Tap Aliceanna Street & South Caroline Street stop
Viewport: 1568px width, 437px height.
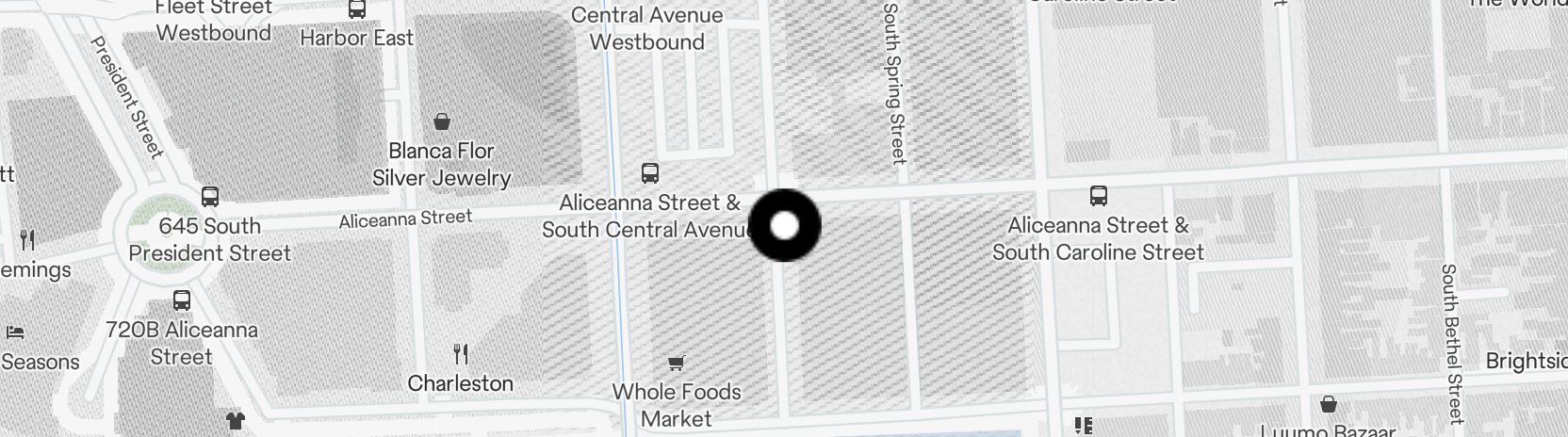(x=1098, y=196)
